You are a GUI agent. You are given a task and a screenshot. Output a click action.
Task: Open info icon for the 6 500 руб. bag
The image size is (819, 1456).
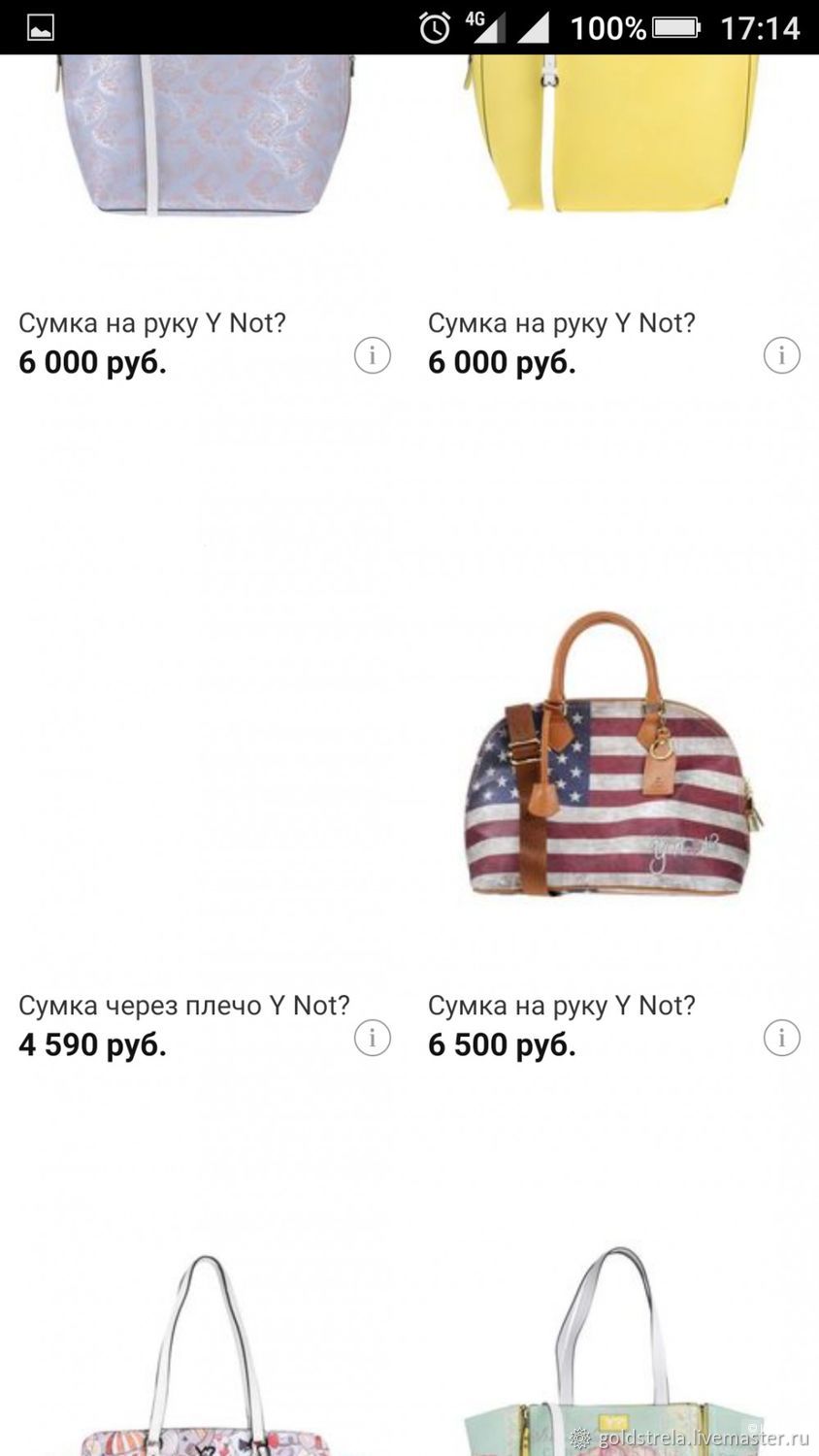click(x=781, y=1038)
